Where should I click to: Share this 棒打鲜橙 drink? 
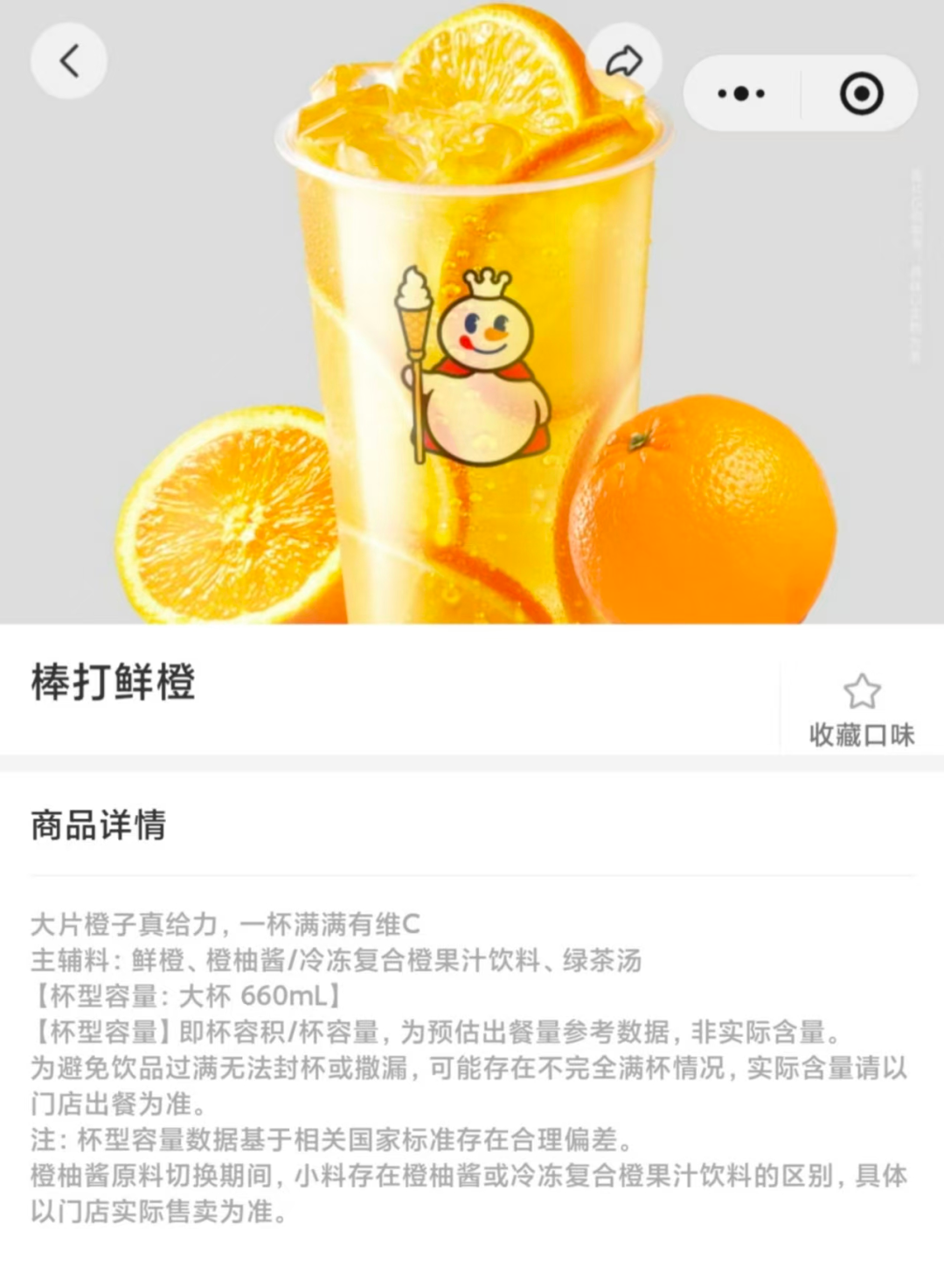click(x=624, y=61)
